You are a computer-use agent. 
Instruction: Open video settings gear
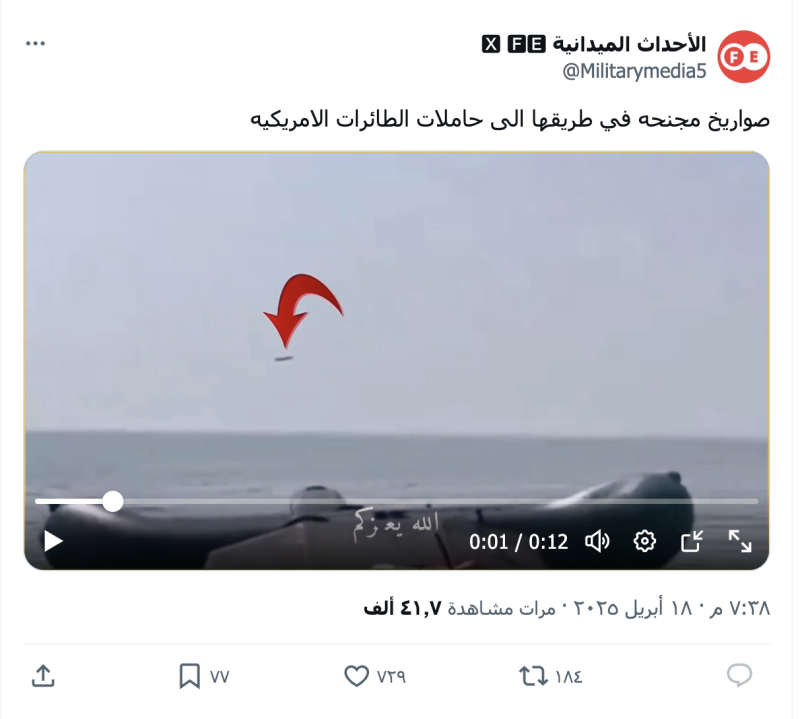click(645, 542)
